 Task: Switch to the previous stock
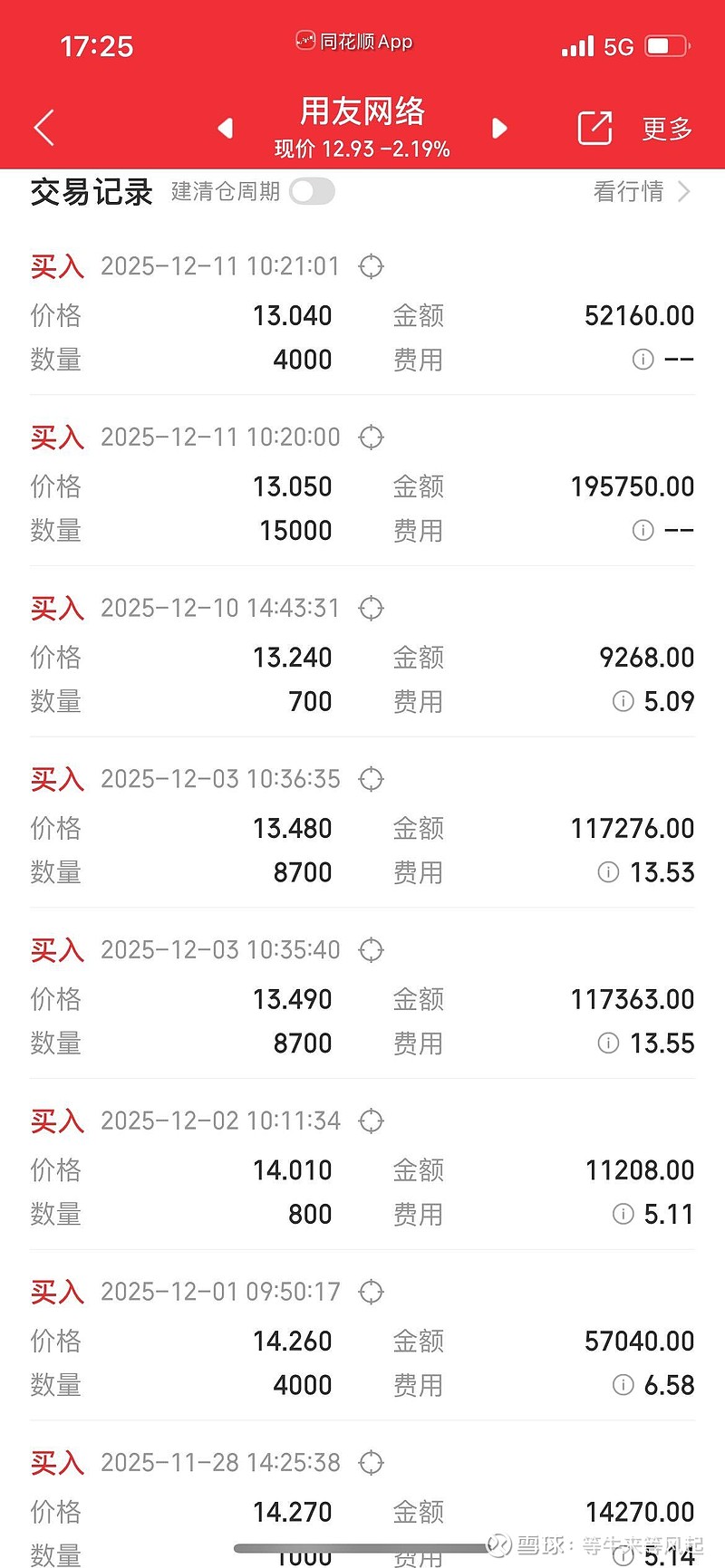coord(226,129)
